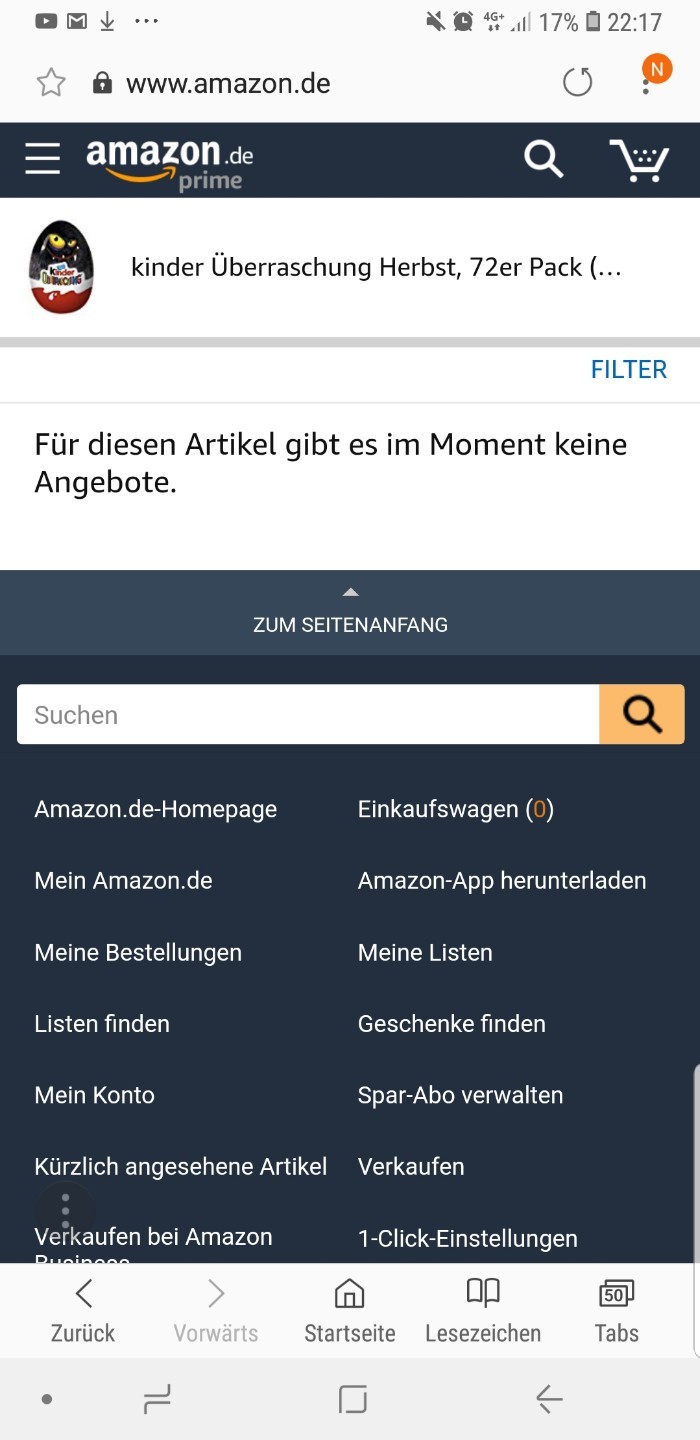View Meine Listen
This screenshot has height=1440, width=700.
(x=425, y=953)
